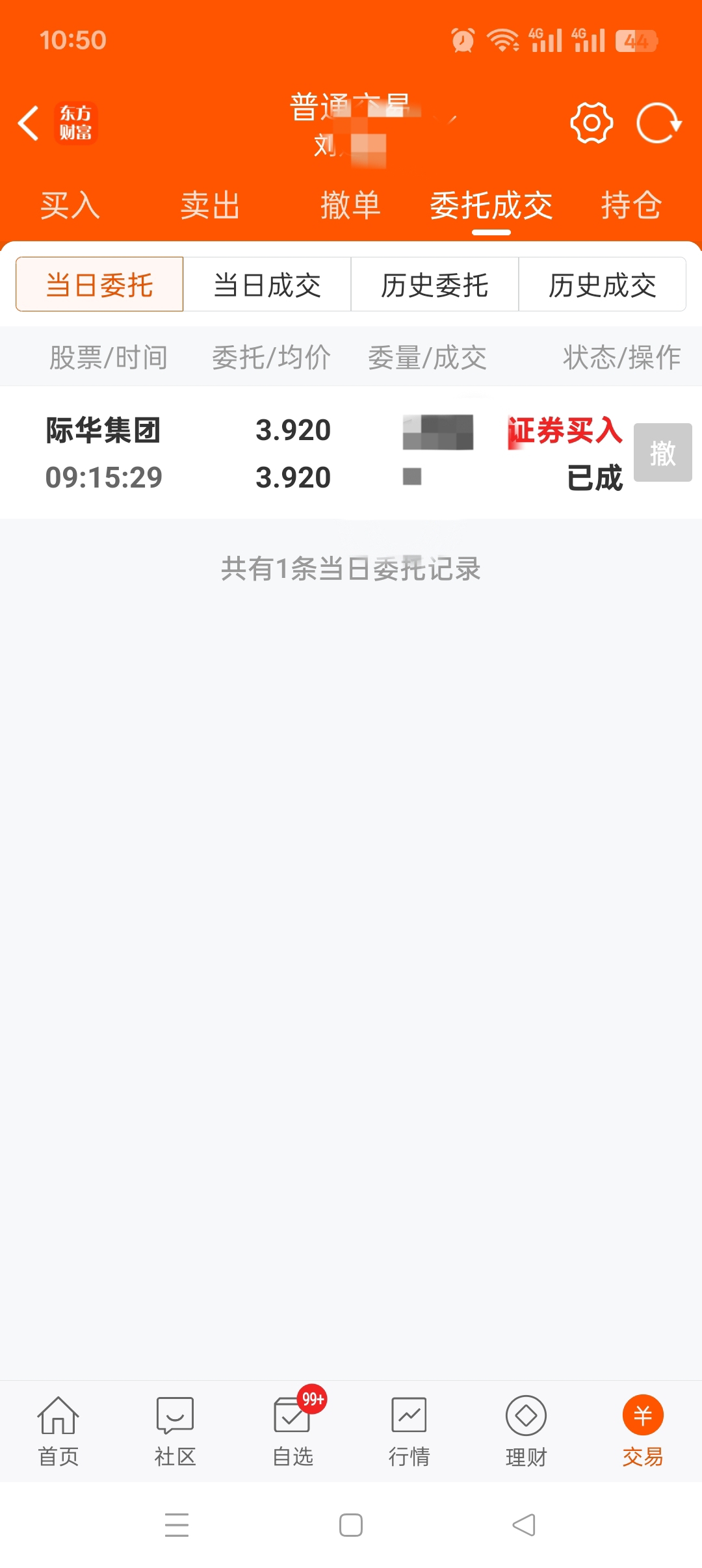
Task: Tap the system home button
Action: [x=351, y=1525]
